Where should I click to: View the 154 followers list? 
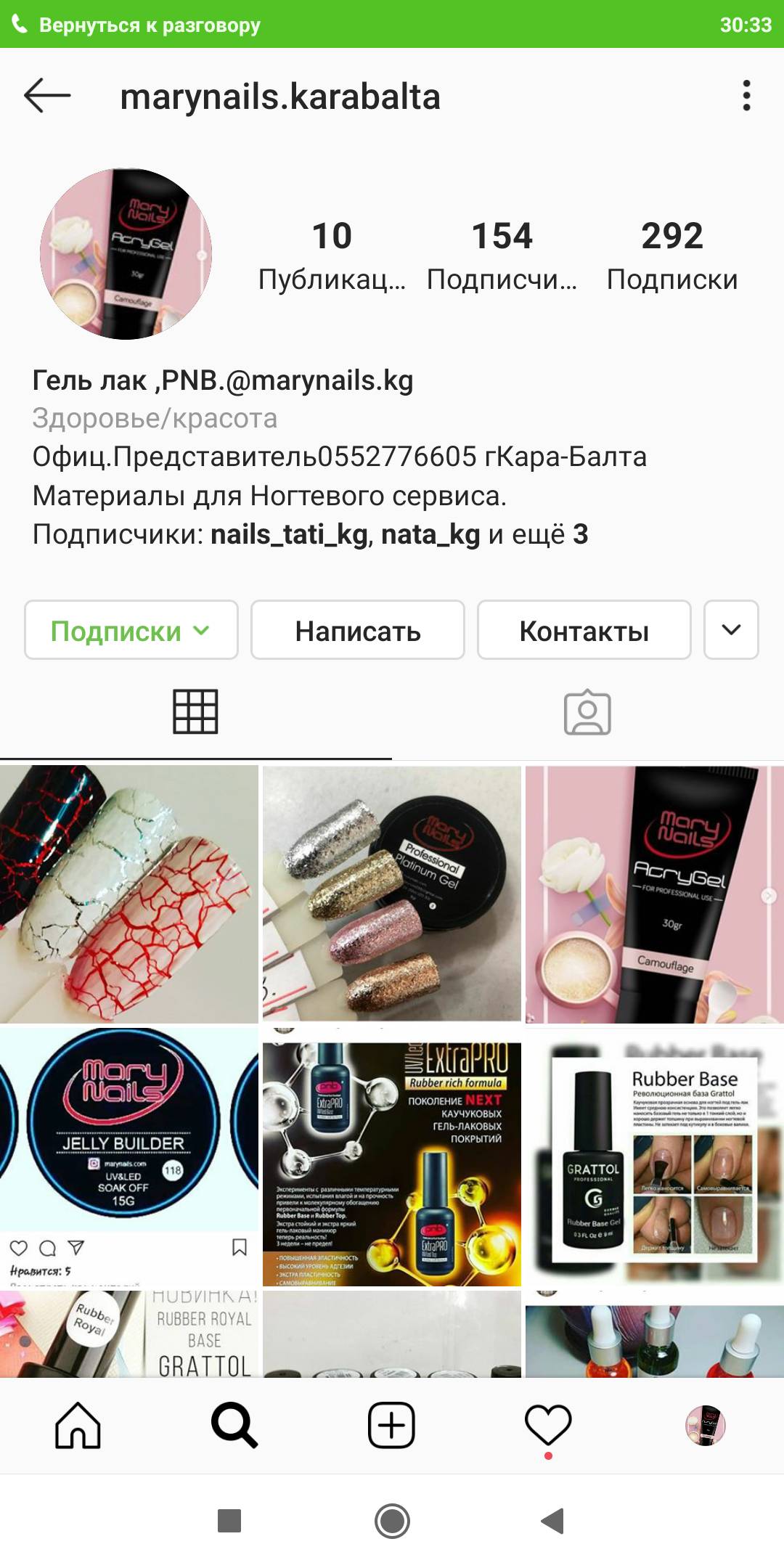502,255
